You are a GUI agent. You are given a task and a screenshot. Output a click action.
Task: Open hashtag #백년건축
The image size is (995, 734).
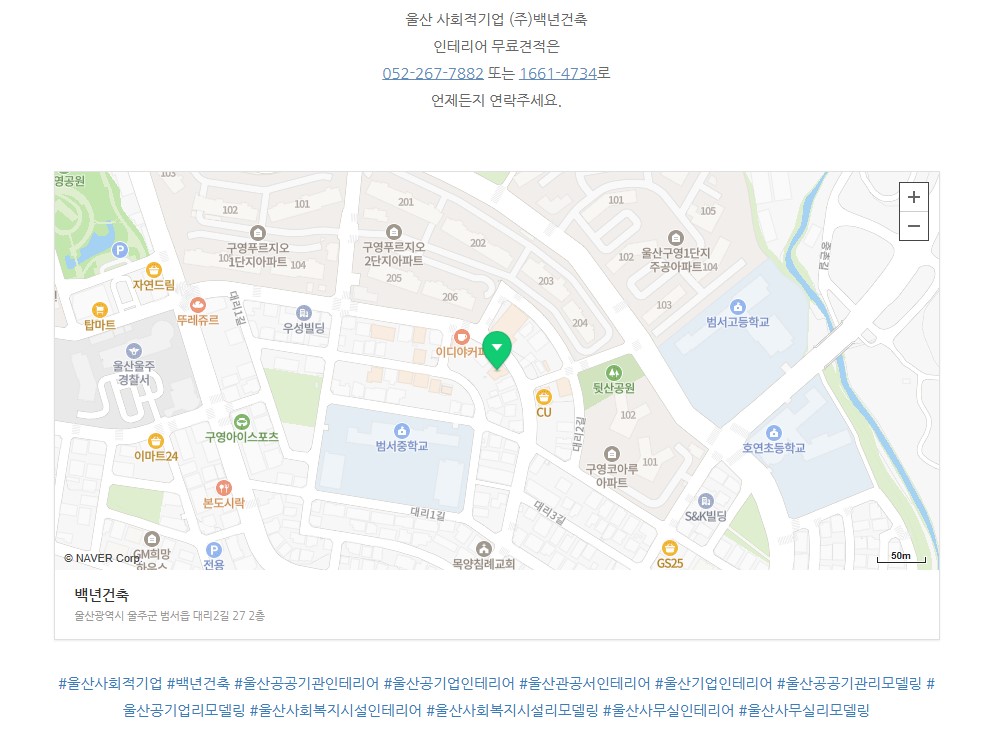click(x=198, y=684)
